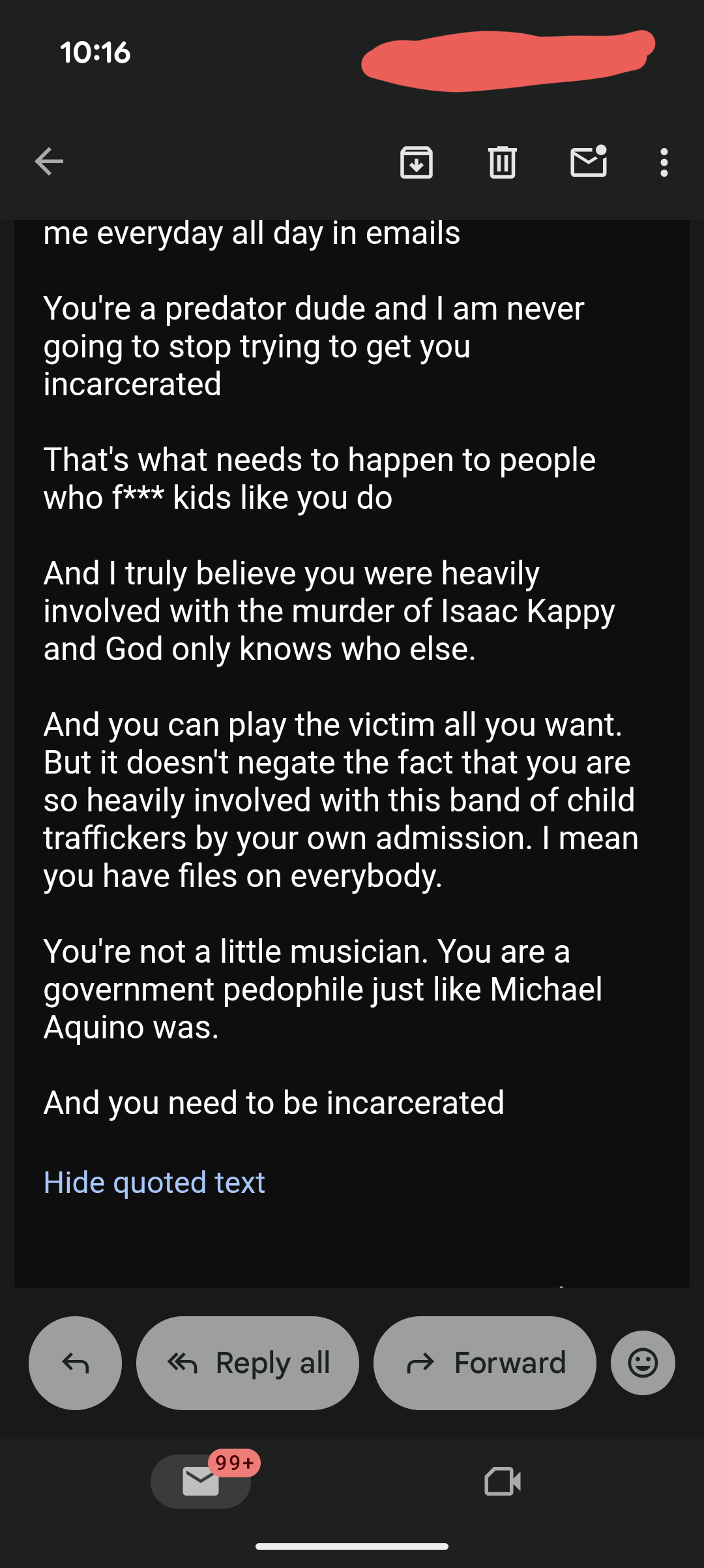Hide the quoted text

(154, 1183)
